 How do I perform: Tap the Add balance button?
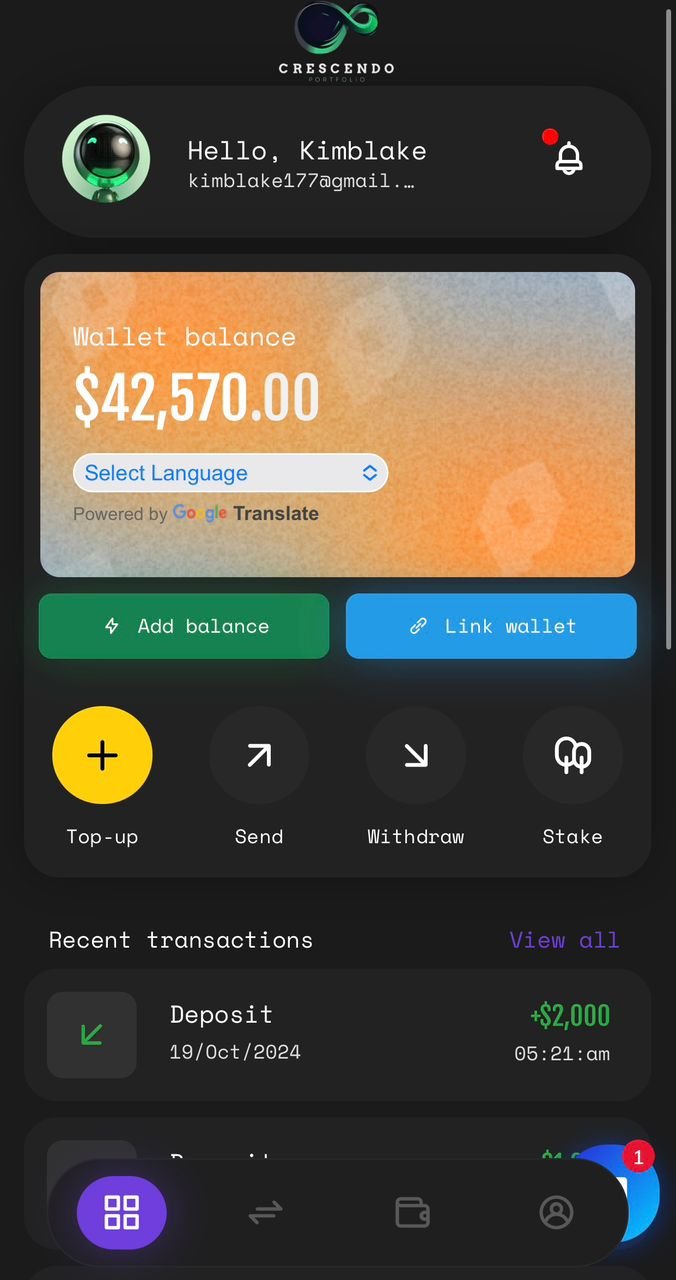pos(184,626)
